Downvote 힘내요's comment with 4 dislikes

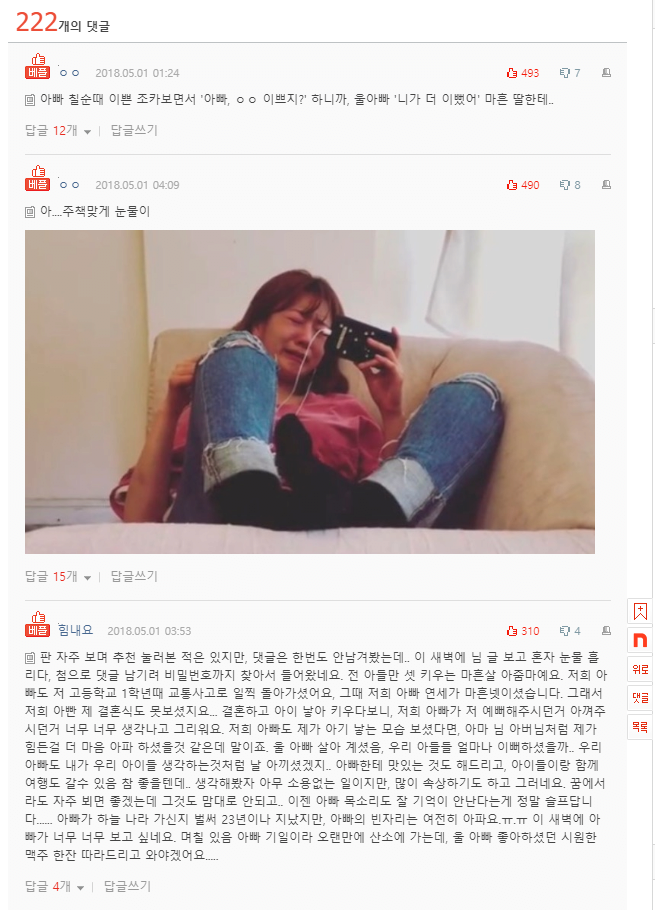[x=570, y=631]
